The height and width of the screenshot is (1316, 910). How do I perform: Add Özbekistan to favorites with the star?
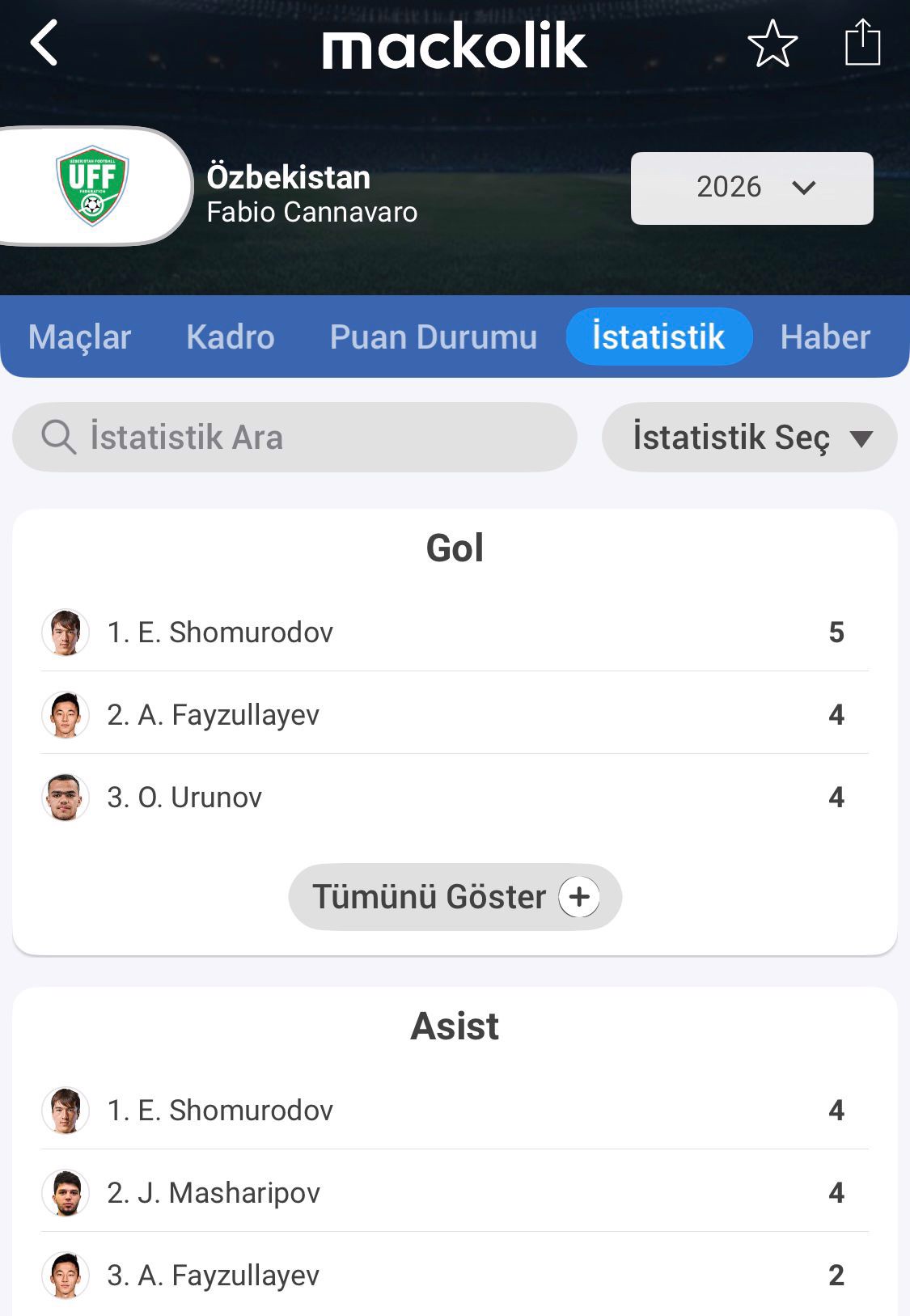pyautogui.click(x=772, y=44)
